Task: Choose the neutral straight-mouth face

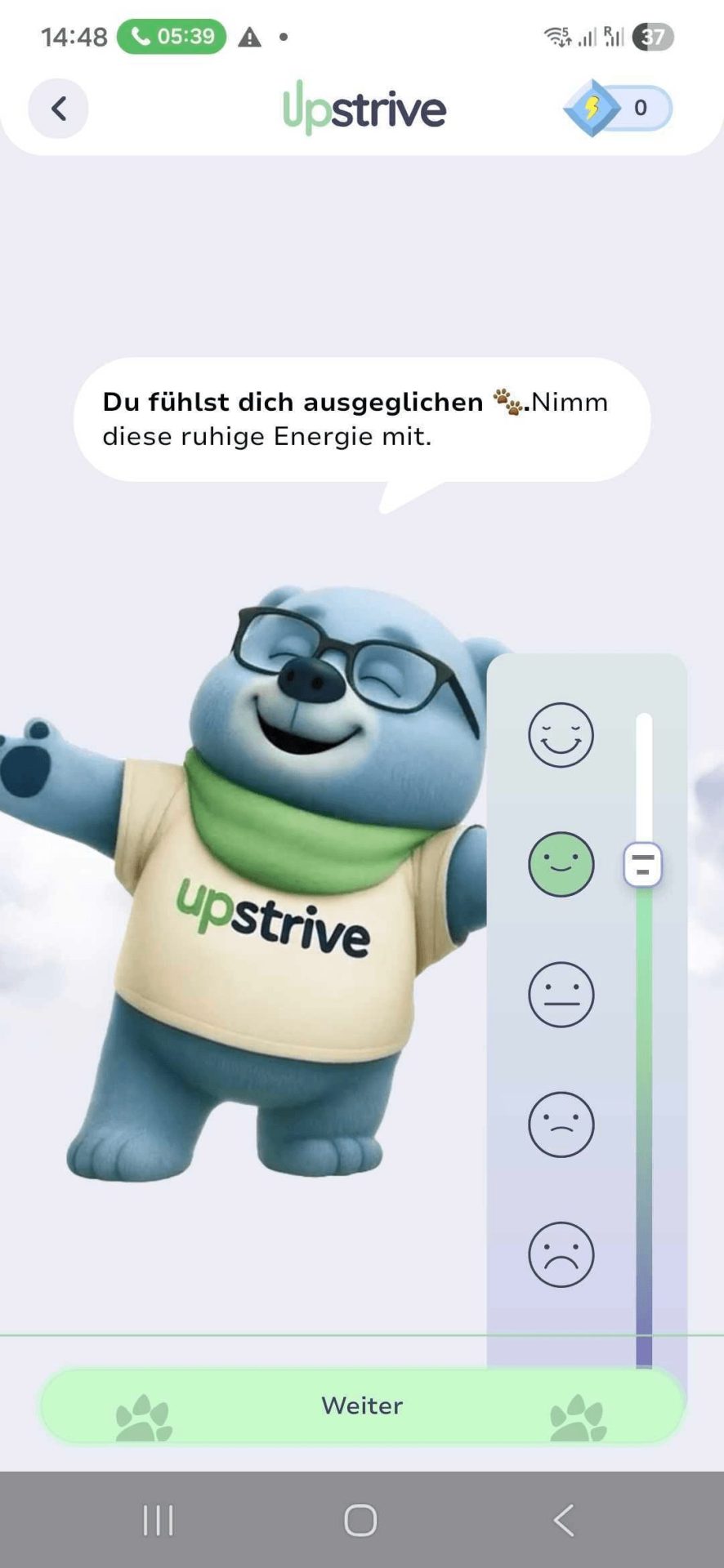Action: click(x=561, y=995)
